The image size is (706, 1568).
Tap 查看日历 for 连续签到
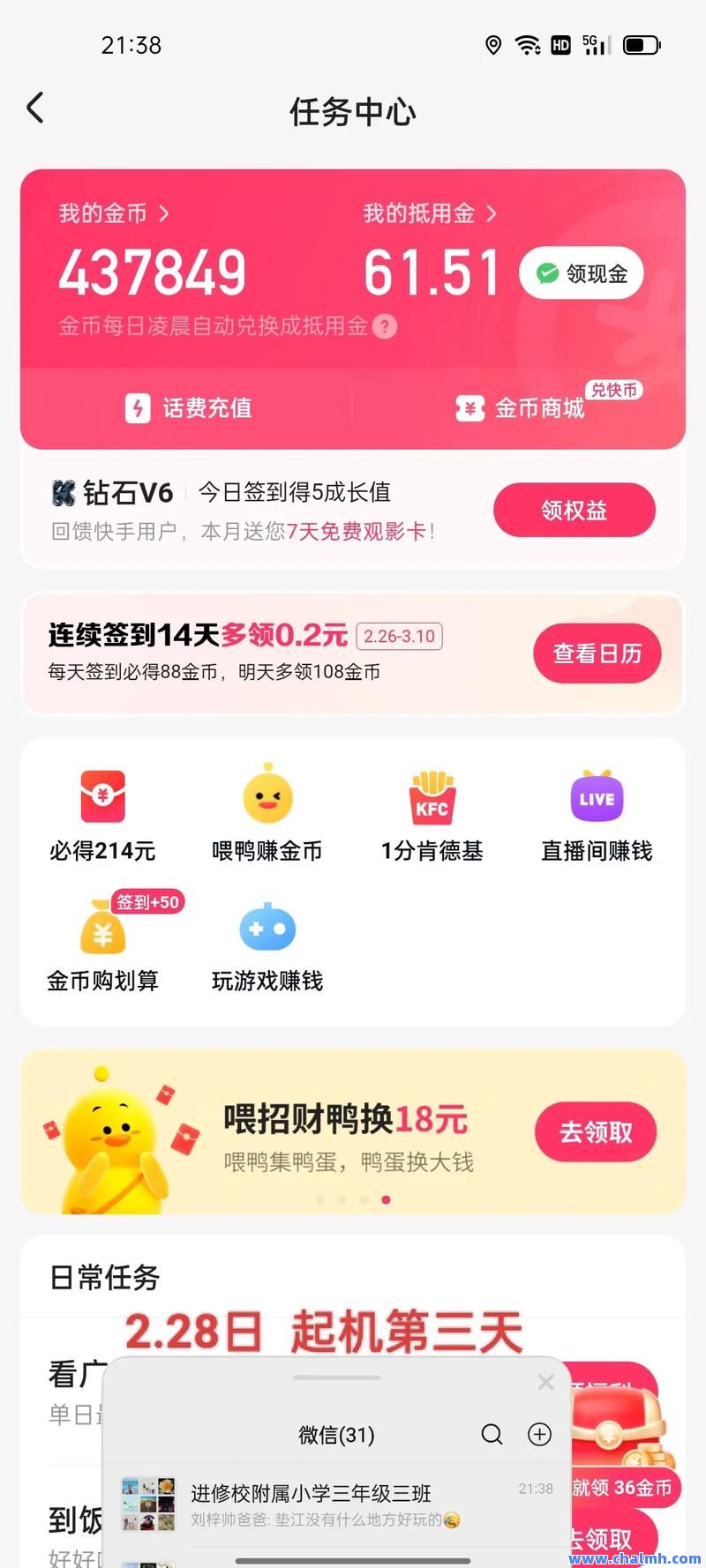pos(597,653)
